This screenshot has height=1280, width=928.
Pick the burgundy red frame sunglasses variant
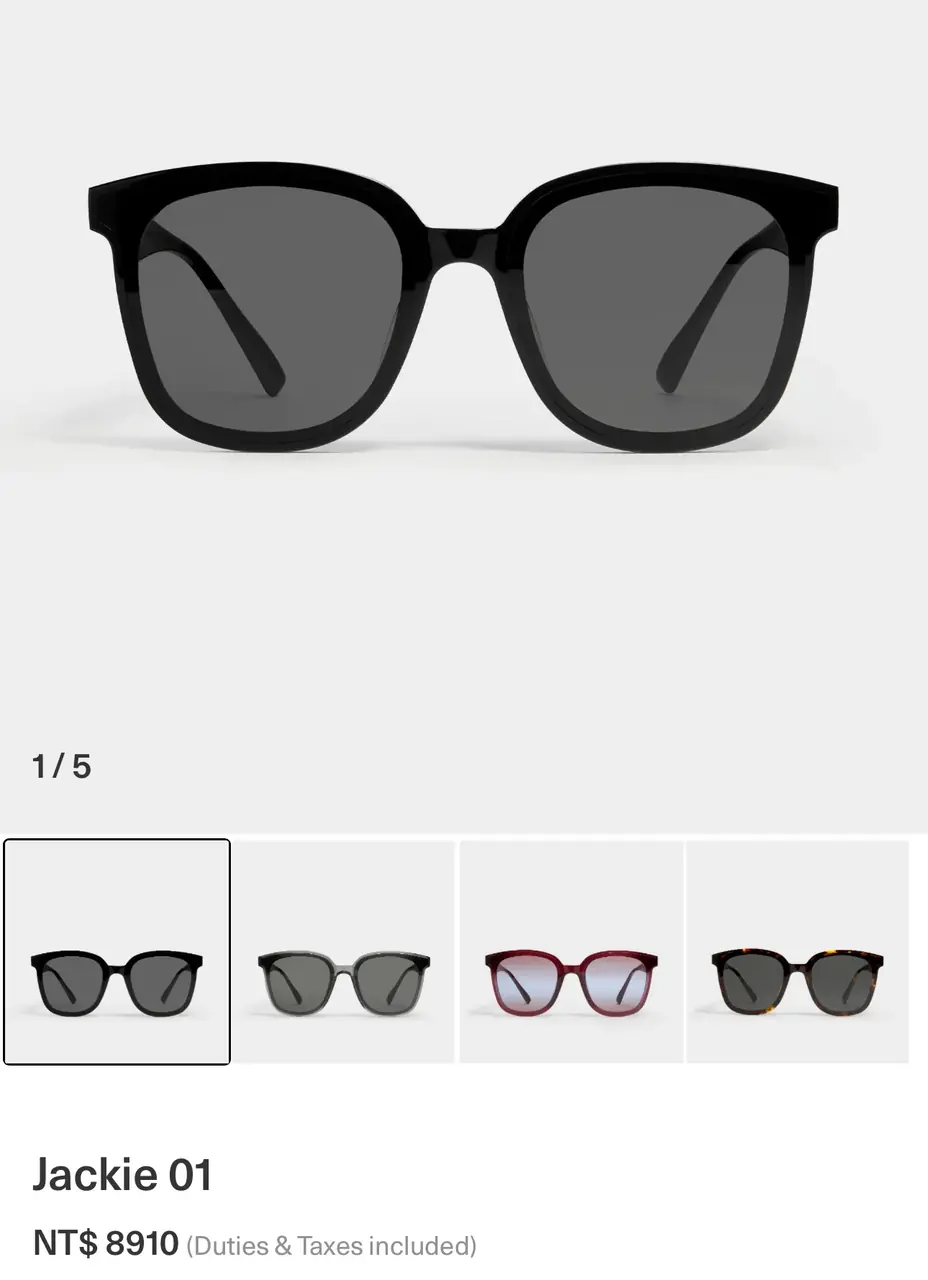(571, 952)
